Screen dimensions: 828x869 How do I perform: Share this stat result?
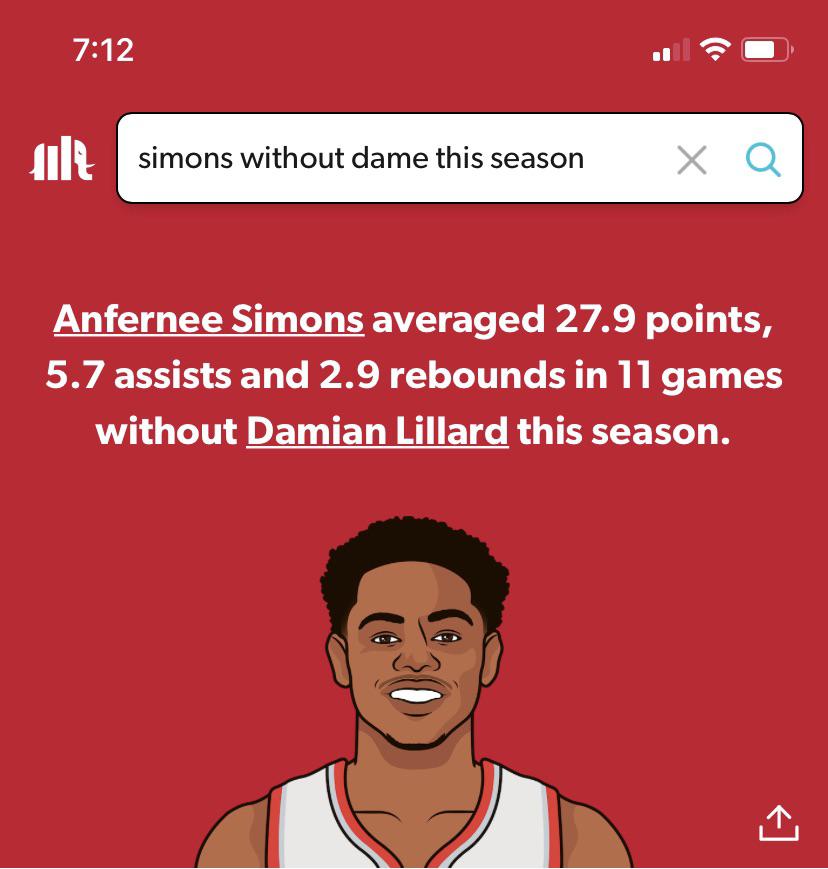click(779, 822)
